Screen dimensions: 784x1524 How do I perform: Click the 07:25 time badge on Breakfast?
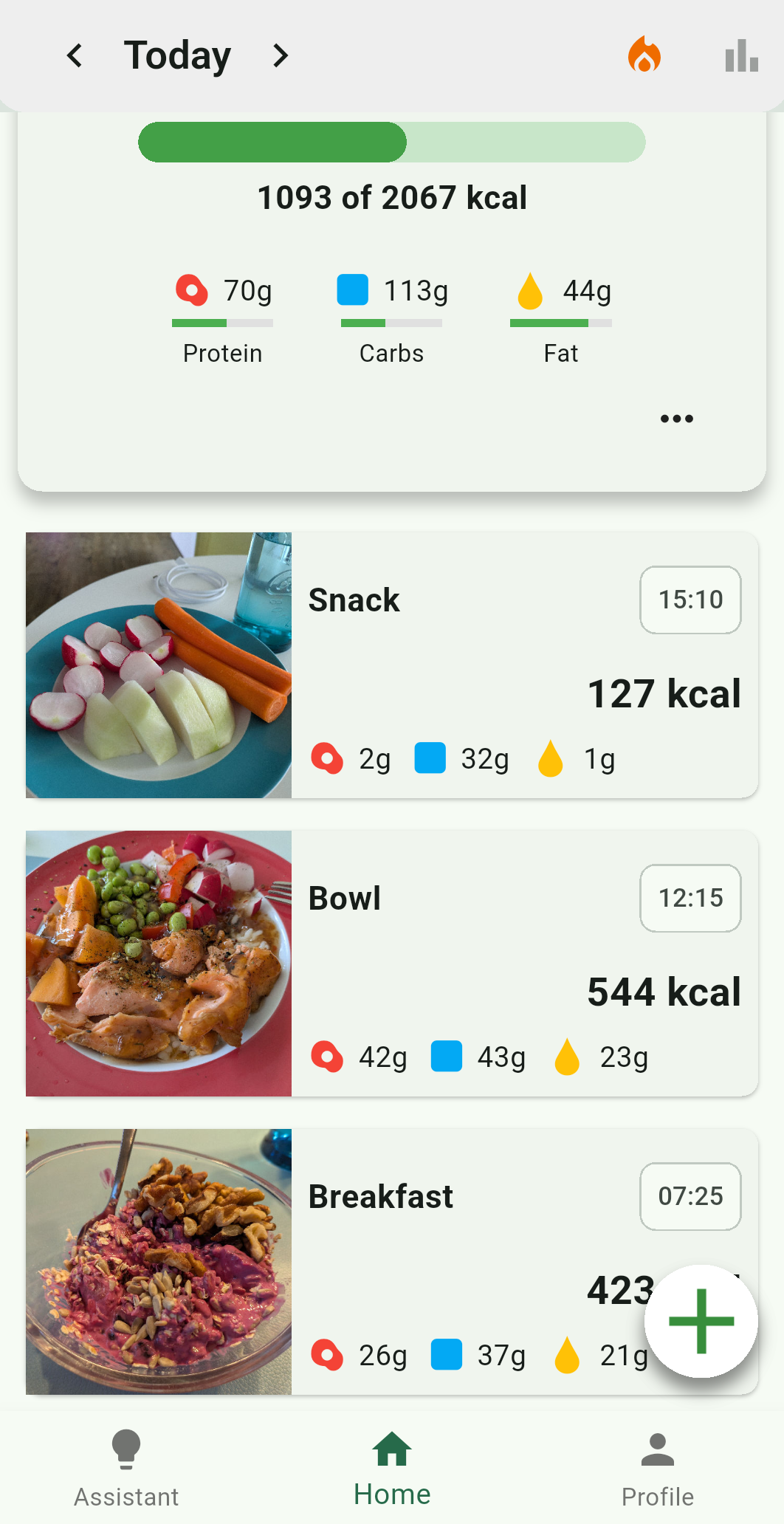point(690,1197)
